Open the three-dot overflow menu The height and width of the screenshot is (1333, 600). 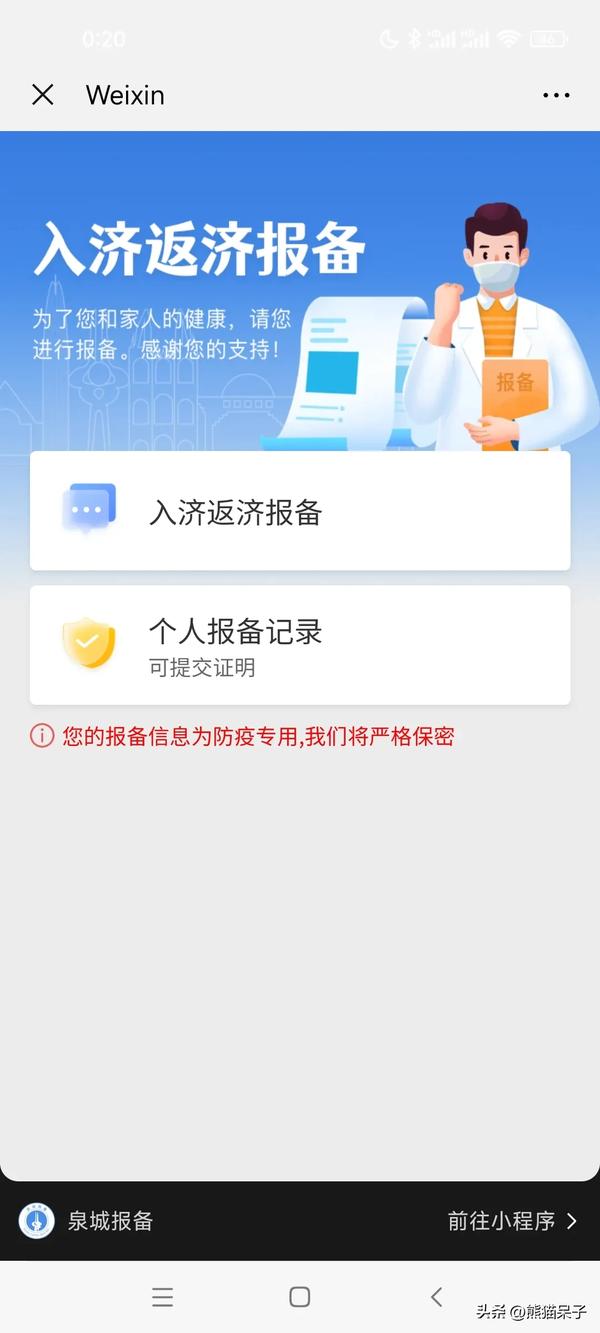point(556,95)
